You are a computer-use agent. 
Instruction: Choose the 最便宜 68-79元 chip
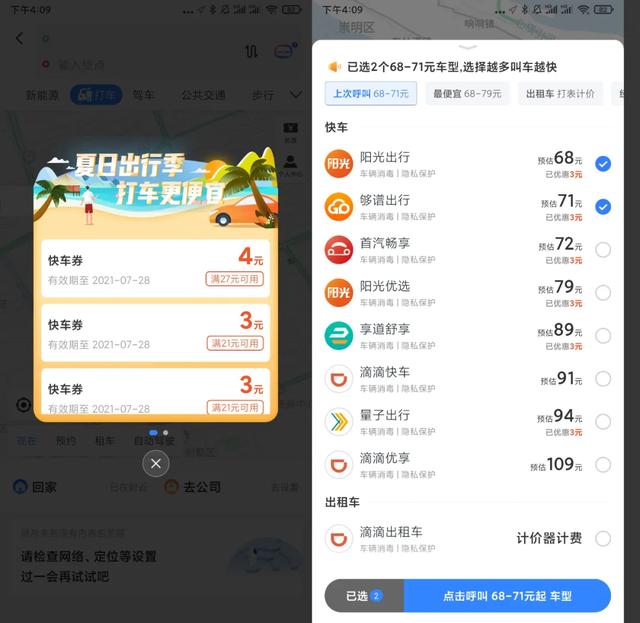click(467, 94)
